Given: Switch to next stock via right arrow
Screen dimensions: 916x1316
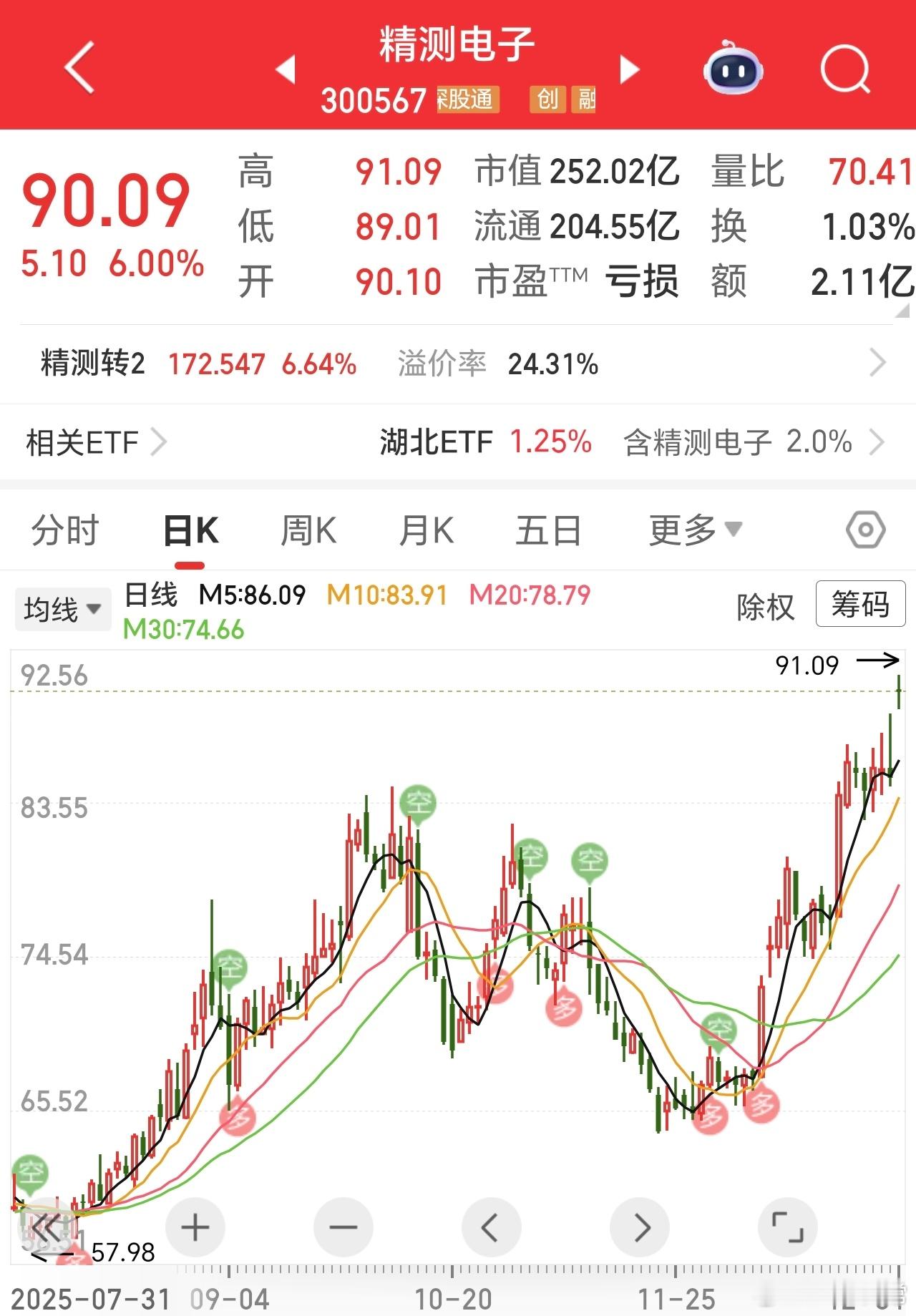Looking at the screenshot, I should pos(630,68).
